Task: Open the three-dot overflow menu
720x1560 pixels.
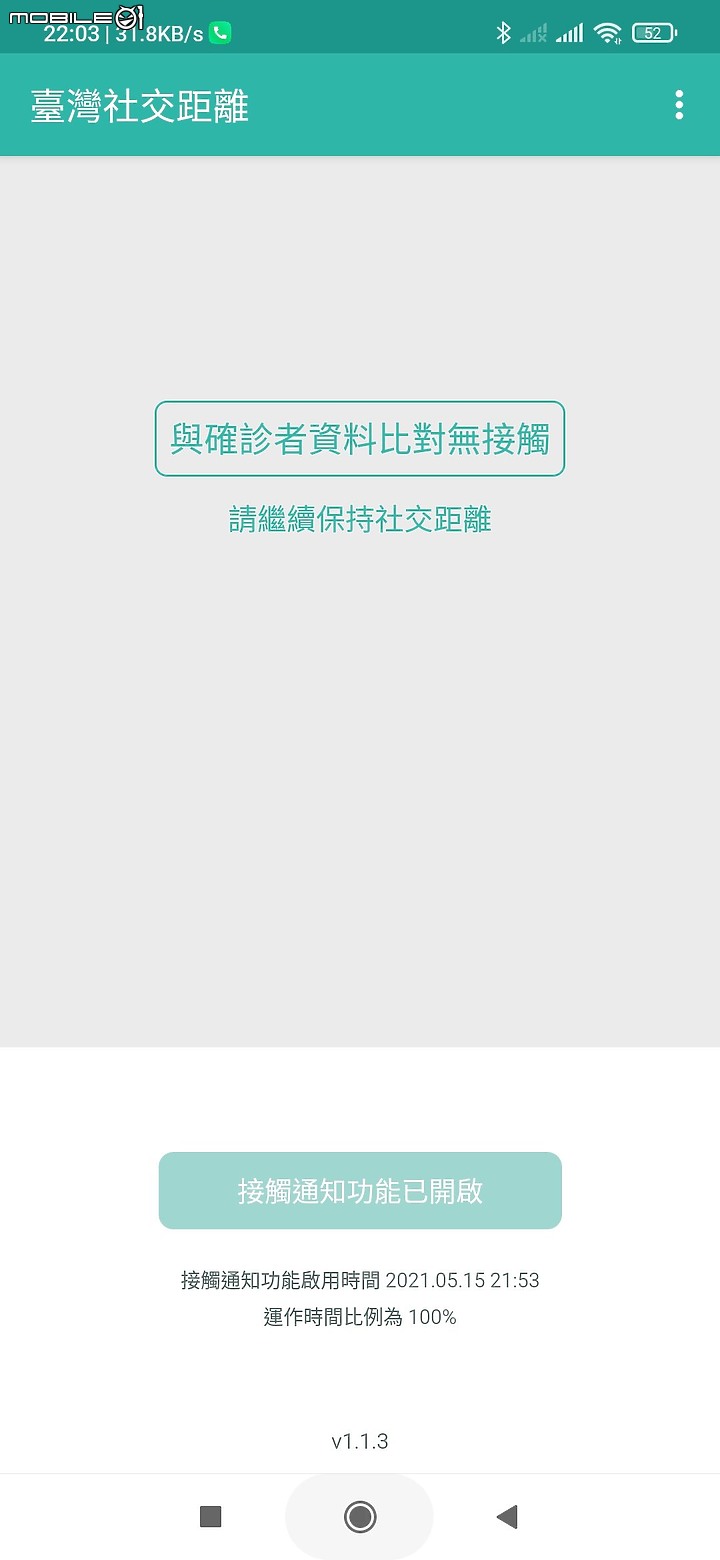Action: [x=679, y=105]
